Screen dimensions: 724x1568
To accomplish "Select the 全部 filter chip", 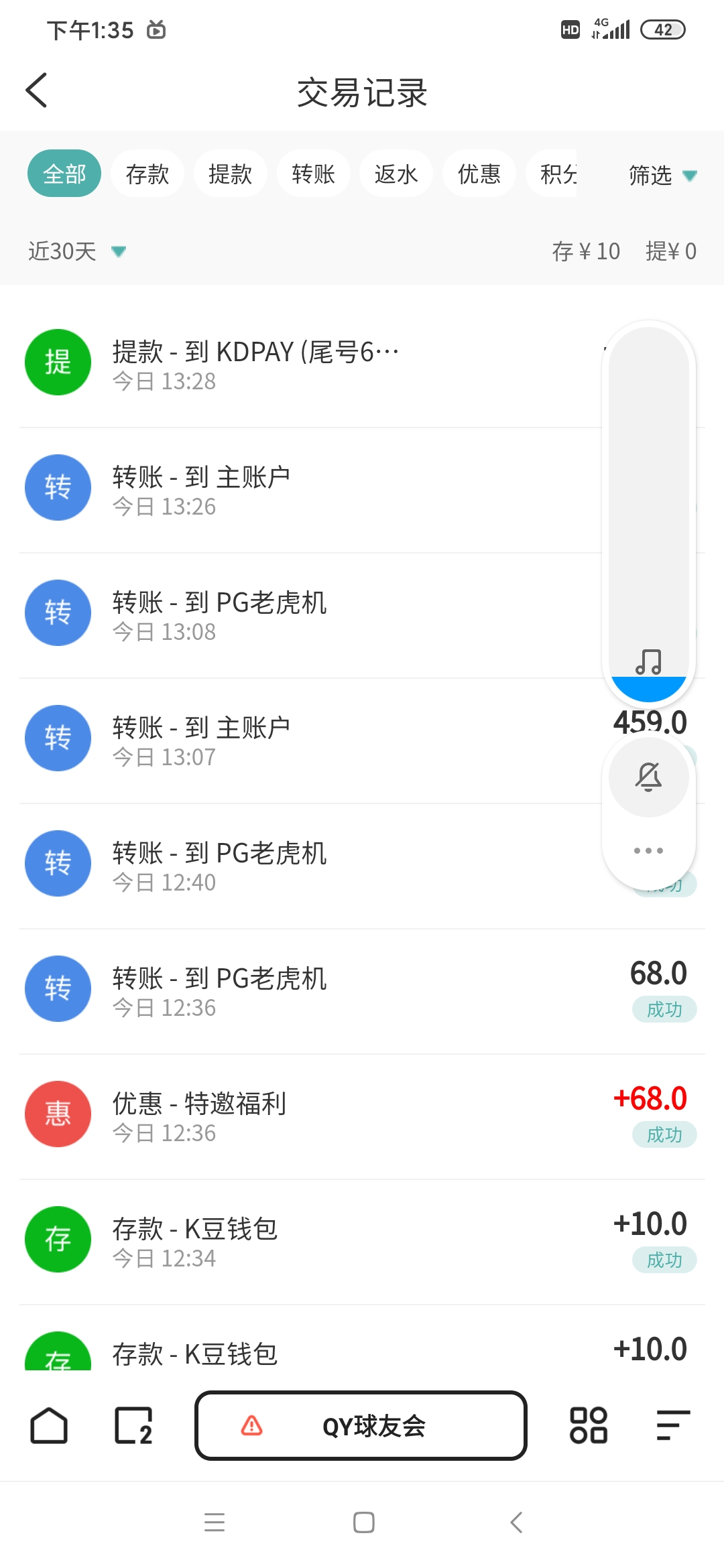I will pos(64,174).
